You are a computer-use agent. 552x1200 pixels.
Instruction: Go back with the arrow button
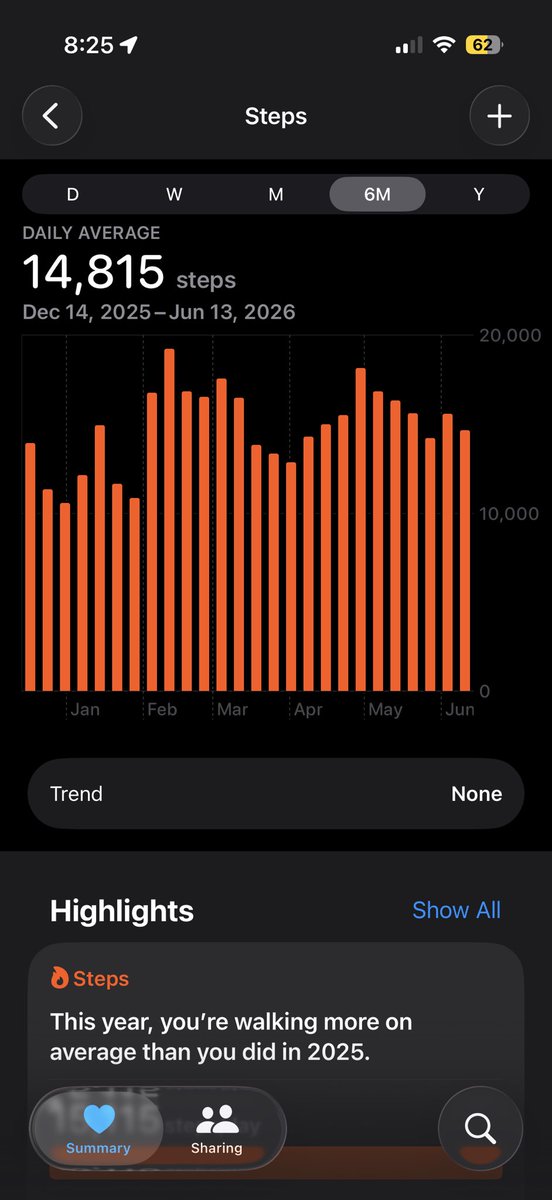click(52, 116)
